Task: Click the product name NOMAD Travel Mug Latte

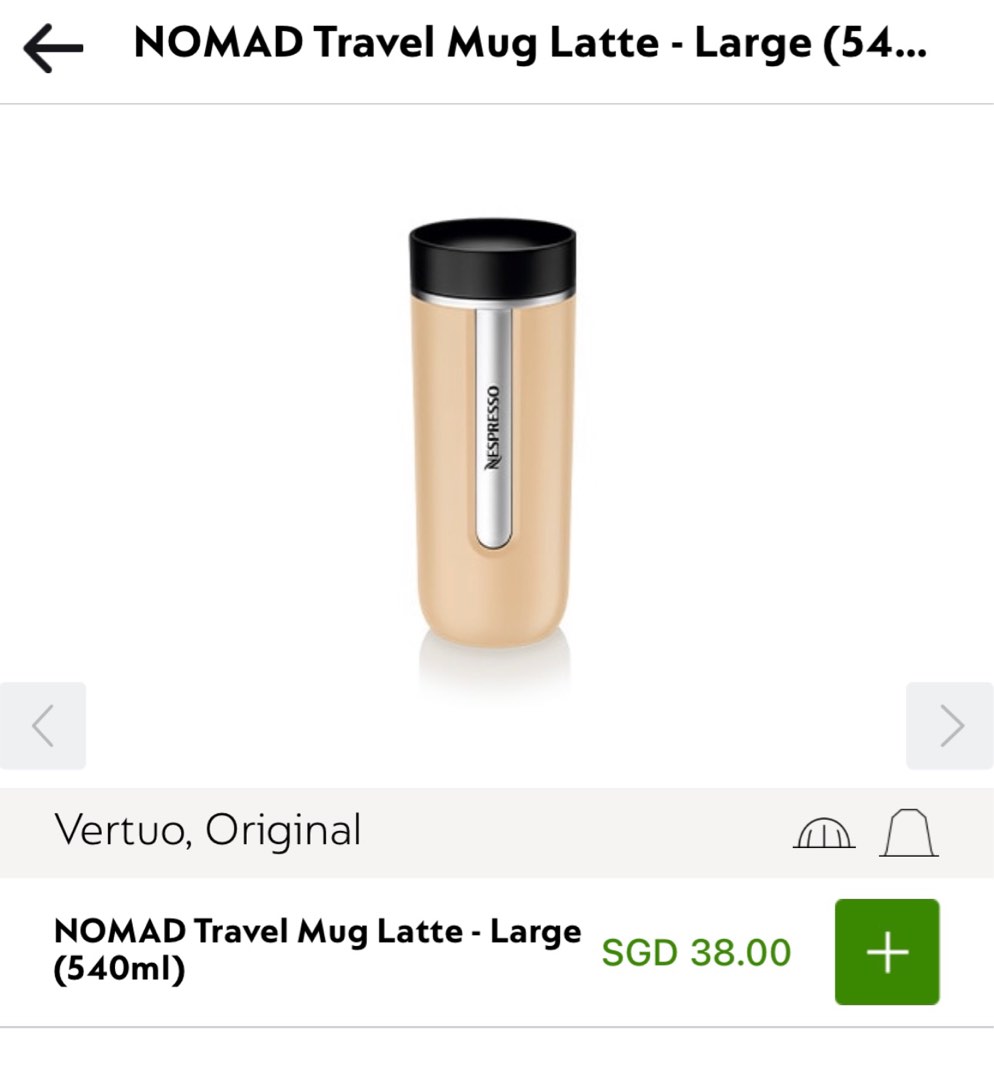Action: pyautogui.click(x=318, y=950)
